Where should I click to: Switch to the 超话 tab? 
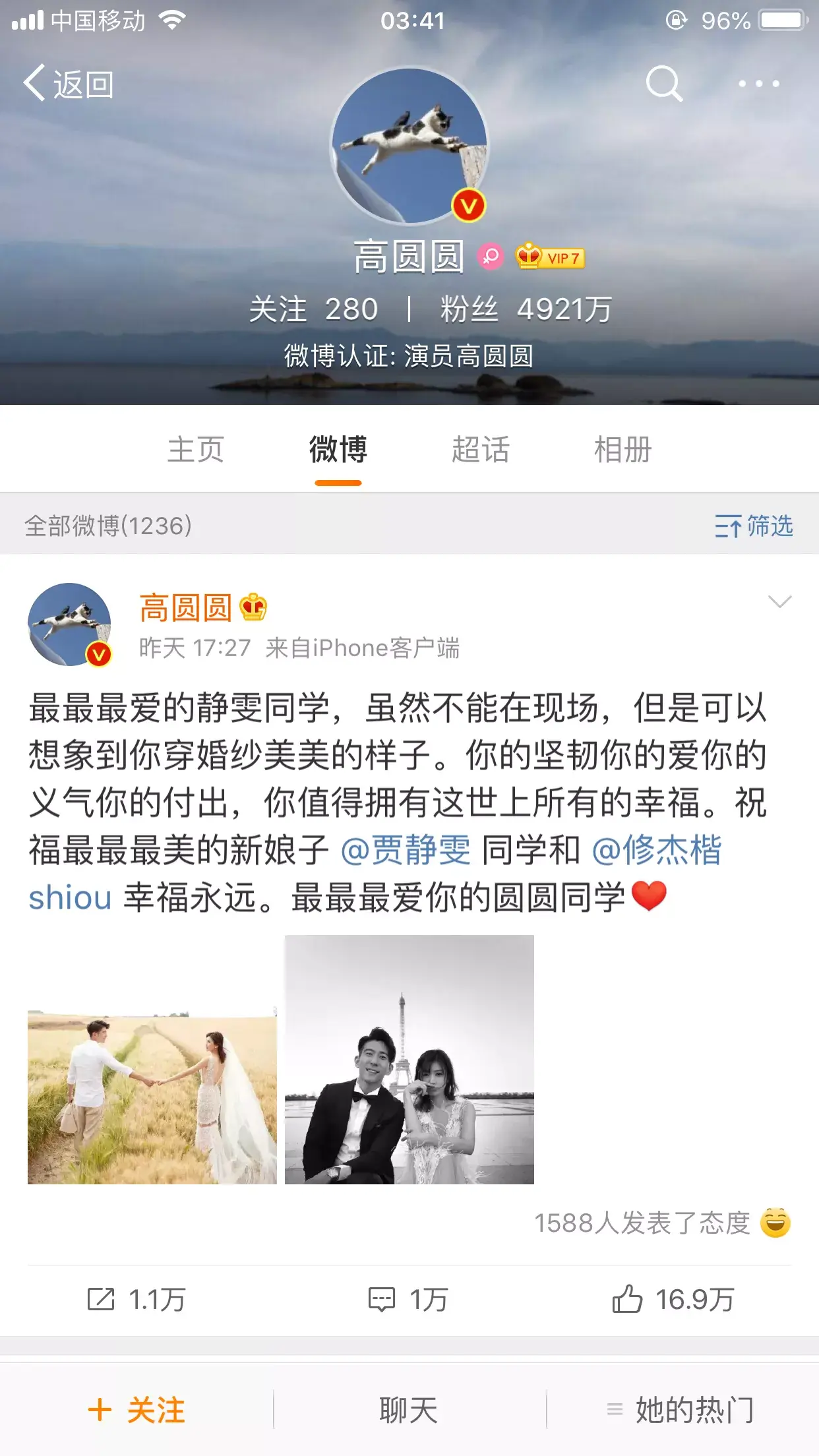[x=481, y=450]
